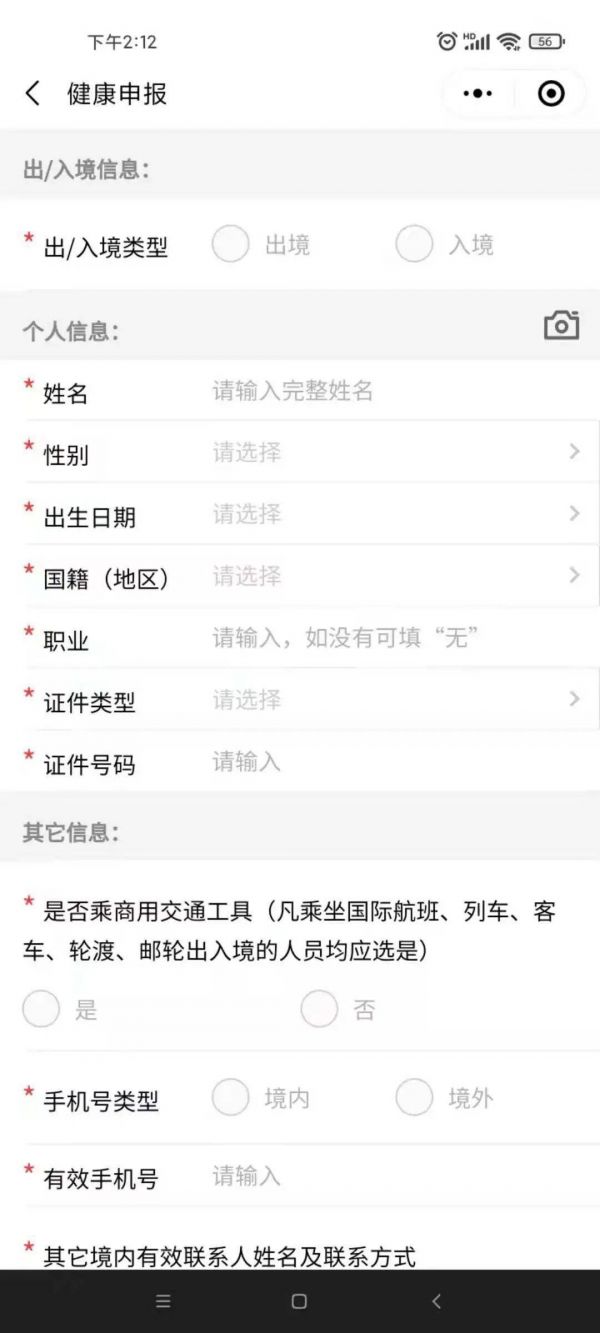Go back from 健康申报 page
600x1333 pixels.
(33, 94)
